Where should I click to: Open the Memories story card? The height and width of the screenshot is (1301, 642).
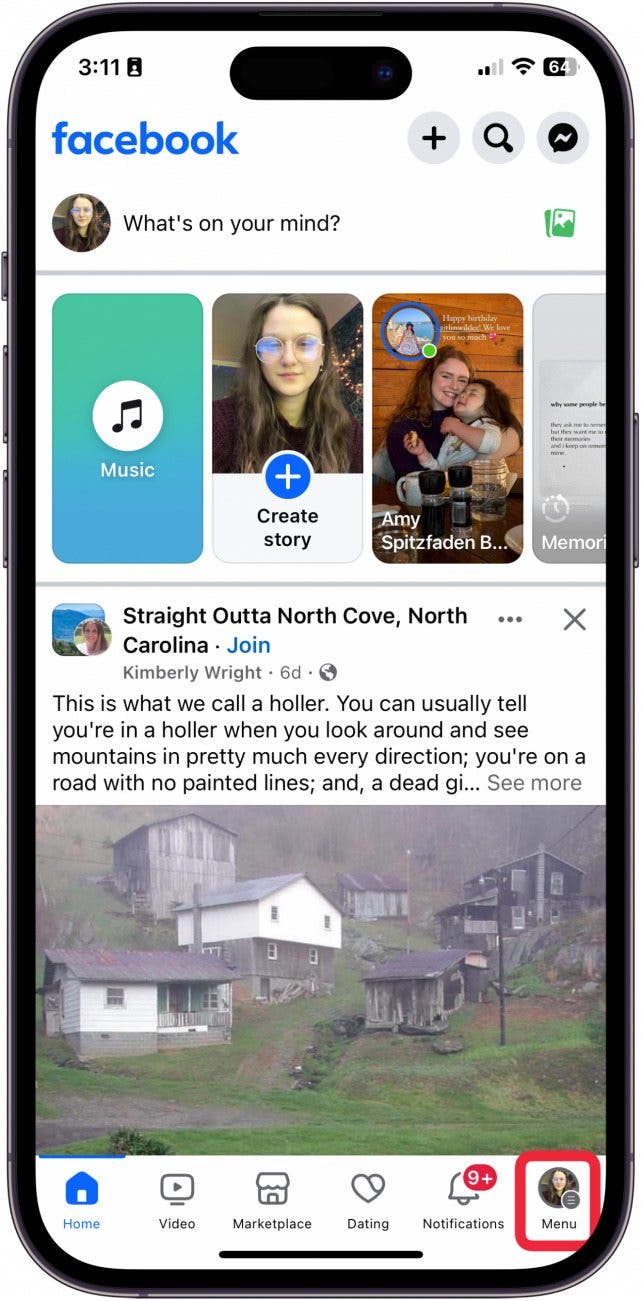click(x=569, y=428)
